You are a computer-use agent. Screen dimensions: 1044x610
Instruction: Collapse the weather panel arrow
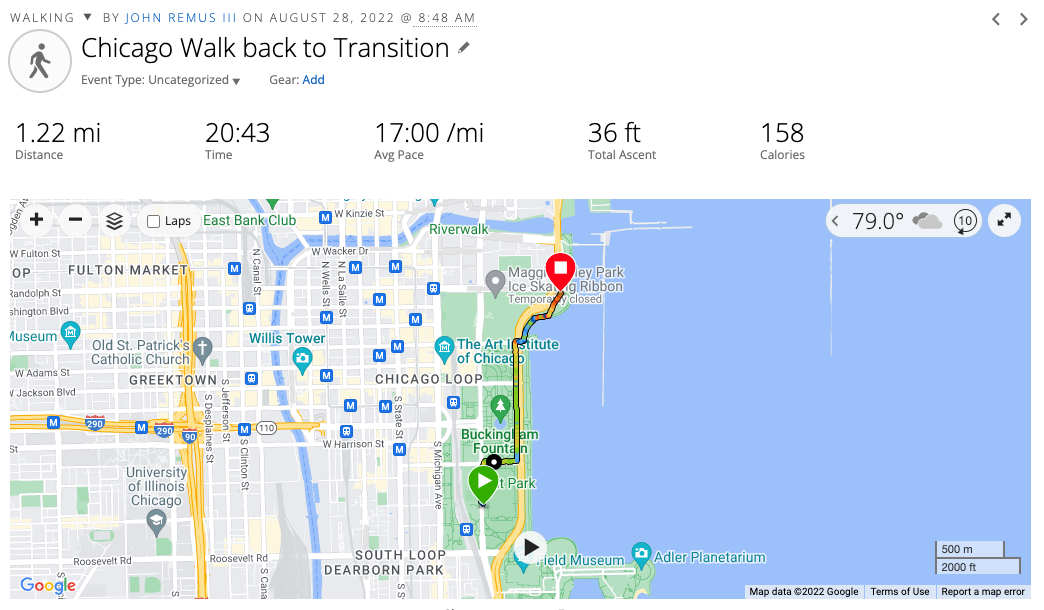pyautogui.click(x=838, y=221)
